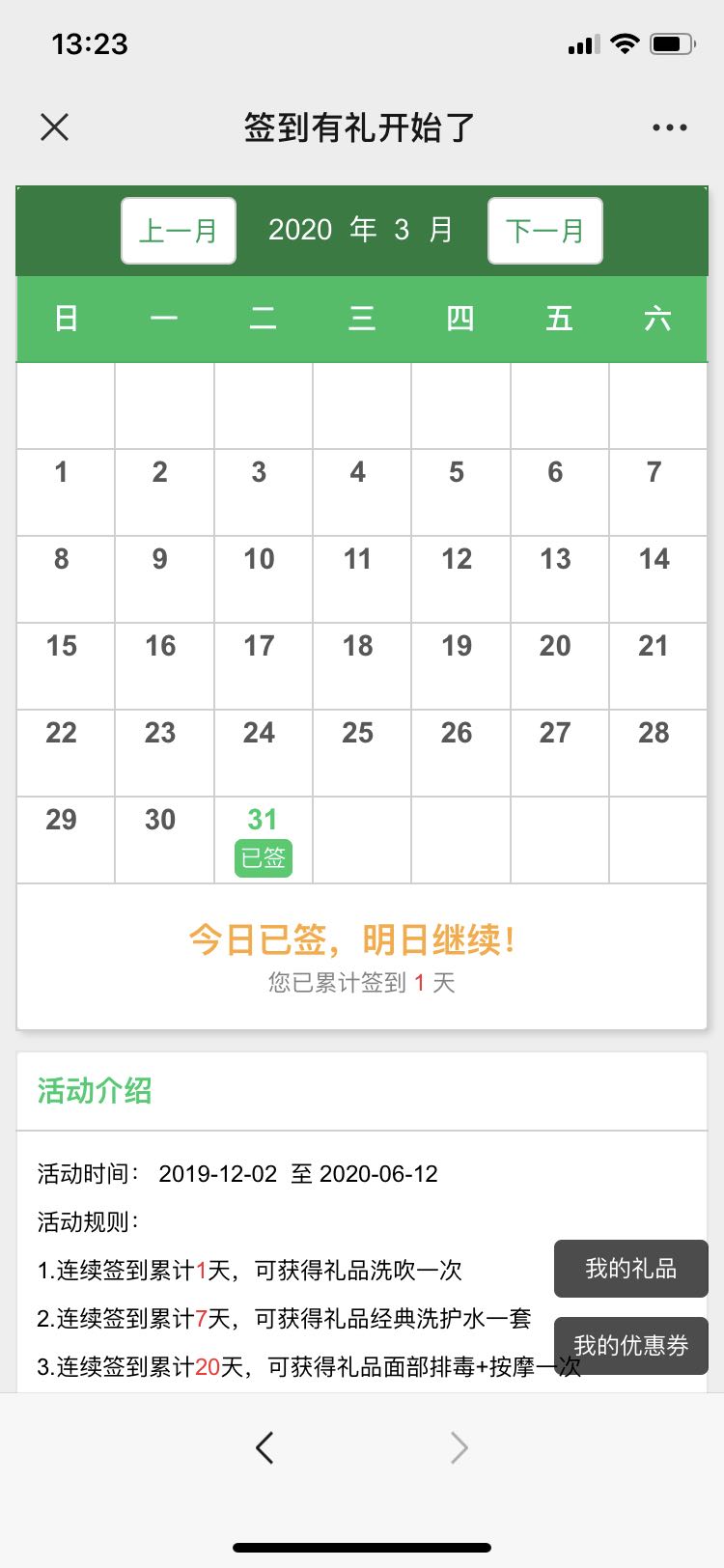
Task: Open 我的优惠券 coupons button
Action: click(x=630, y=1346)
